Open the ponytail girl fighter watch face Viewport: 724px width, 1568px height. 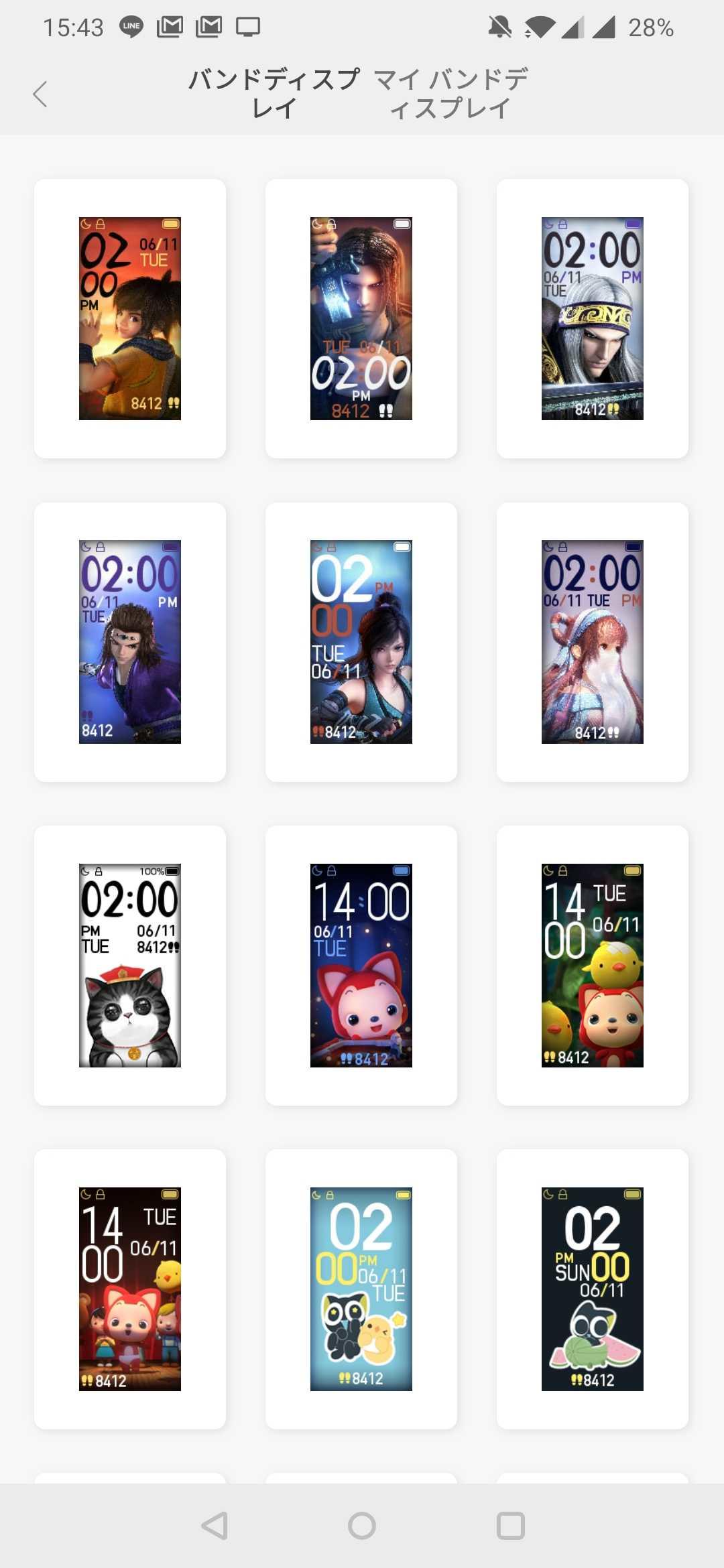click(x=361, y=642)
